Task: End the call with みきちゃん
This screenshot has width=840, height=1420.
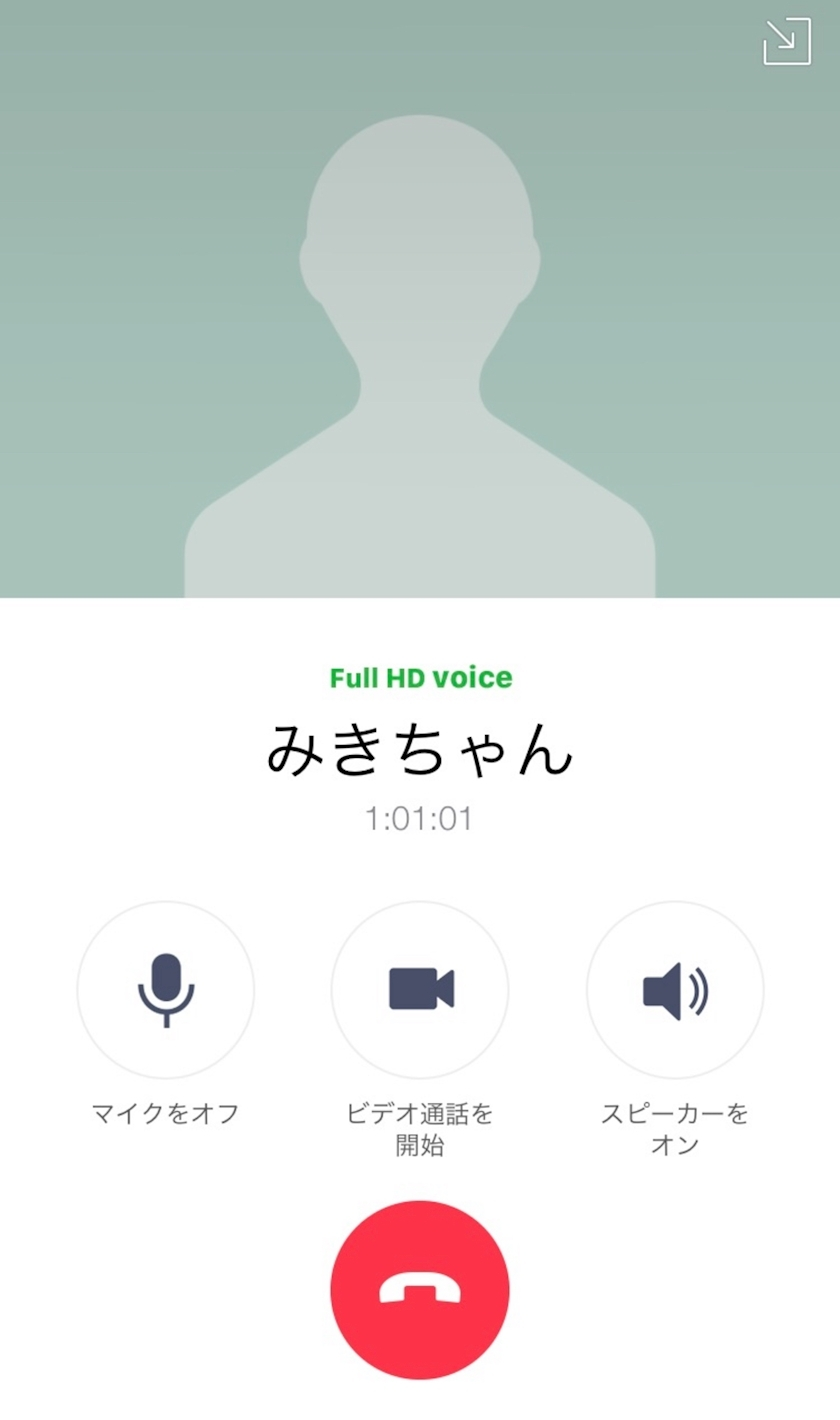Action: point(420,1290)
